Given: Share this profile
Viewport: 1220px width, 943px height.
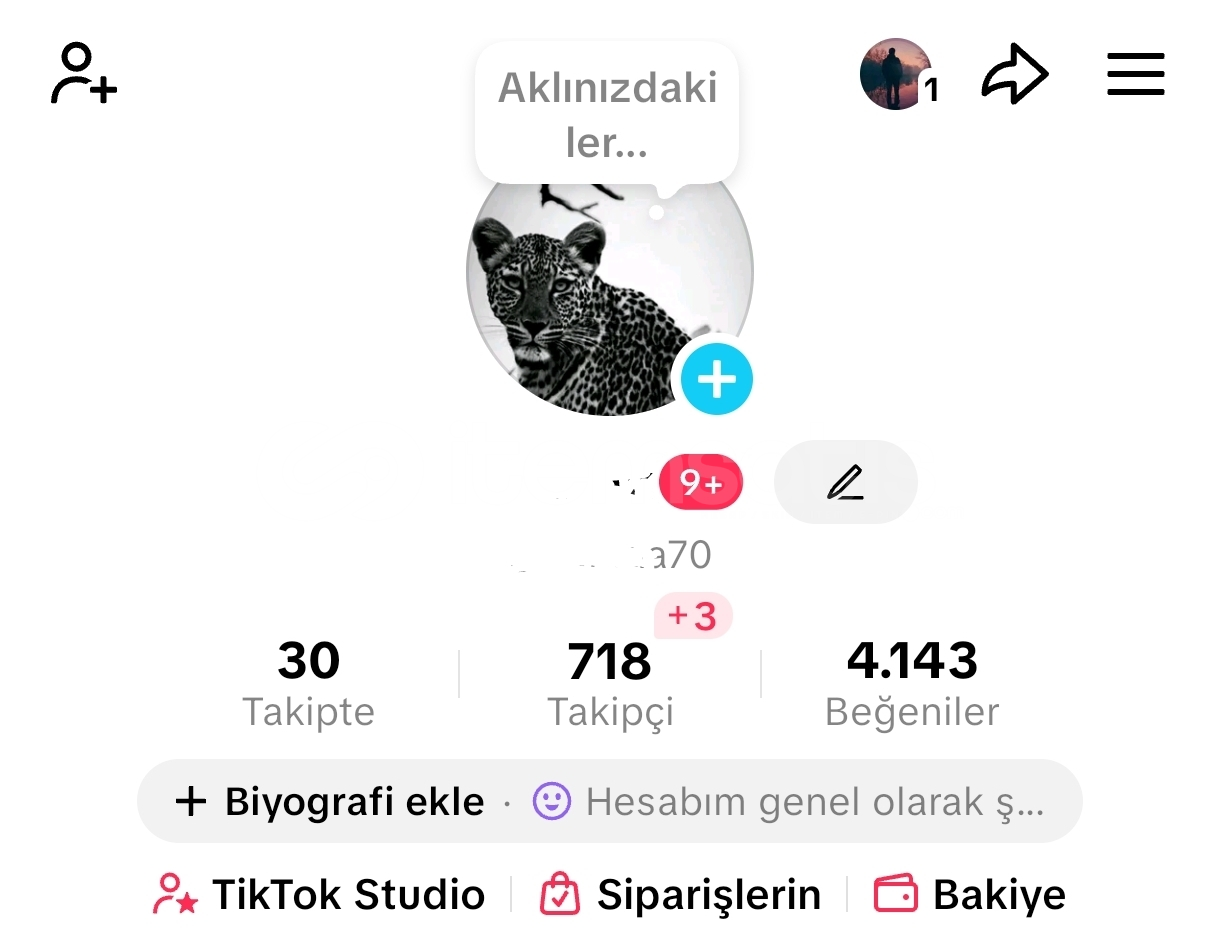Looking at the screenshot, I should coord(1014,74).
